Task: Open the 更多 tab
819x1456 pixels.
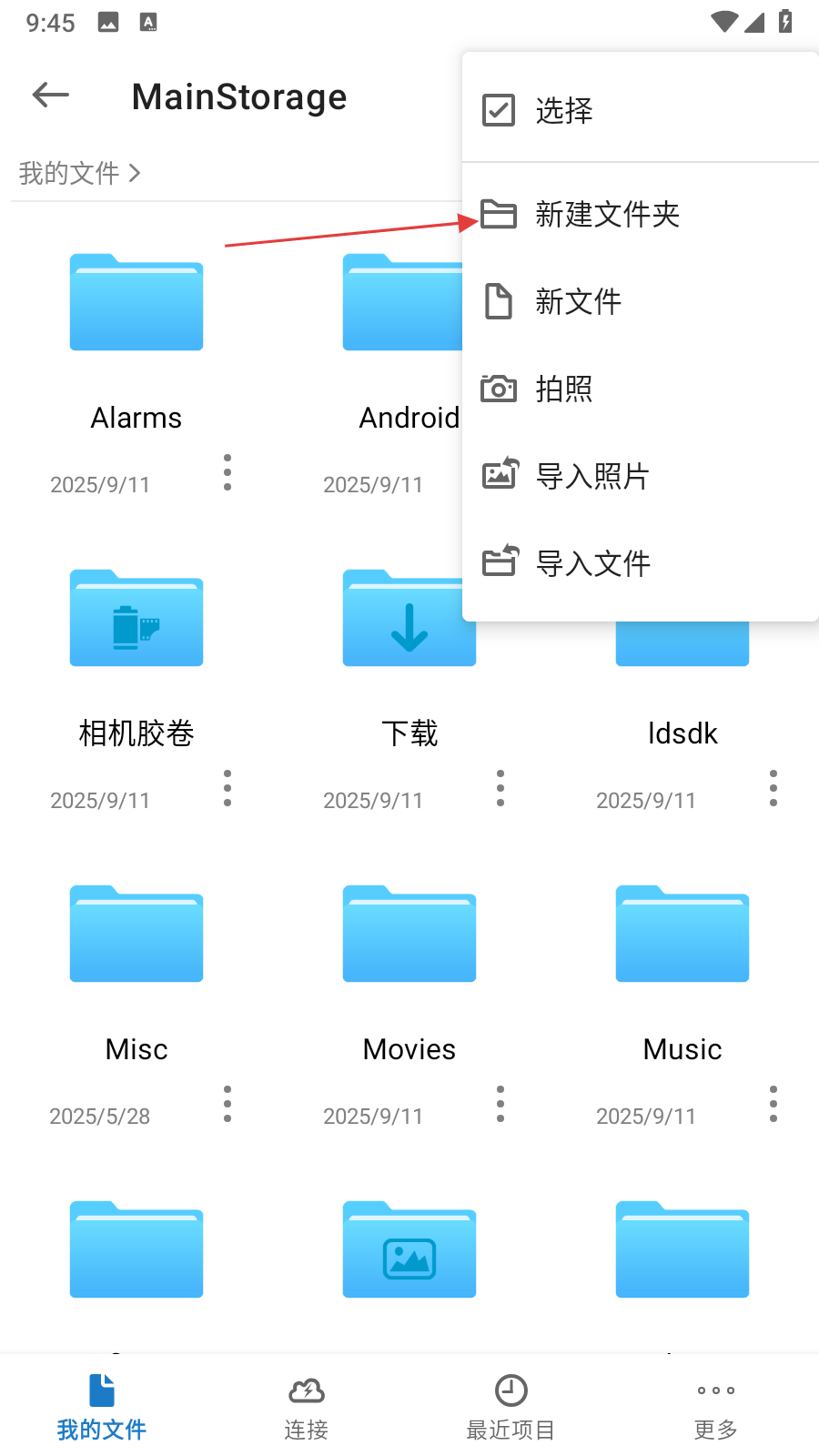Action: point(716,1407)
